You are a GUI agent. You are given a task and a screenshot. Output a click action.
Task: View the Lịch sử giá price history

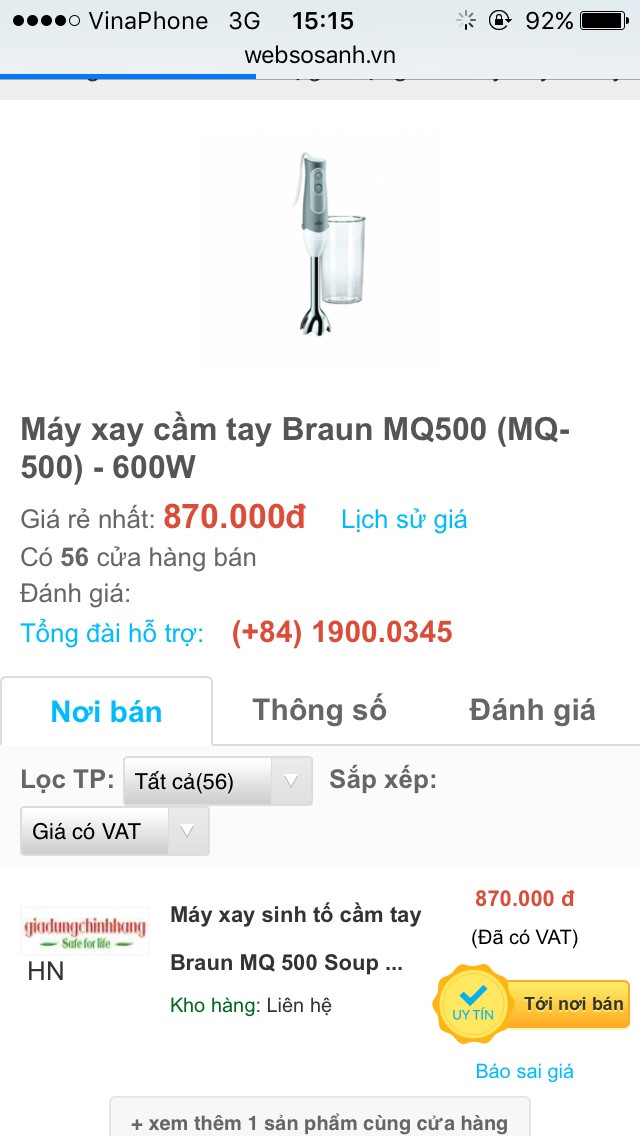[x=403, y=519]
